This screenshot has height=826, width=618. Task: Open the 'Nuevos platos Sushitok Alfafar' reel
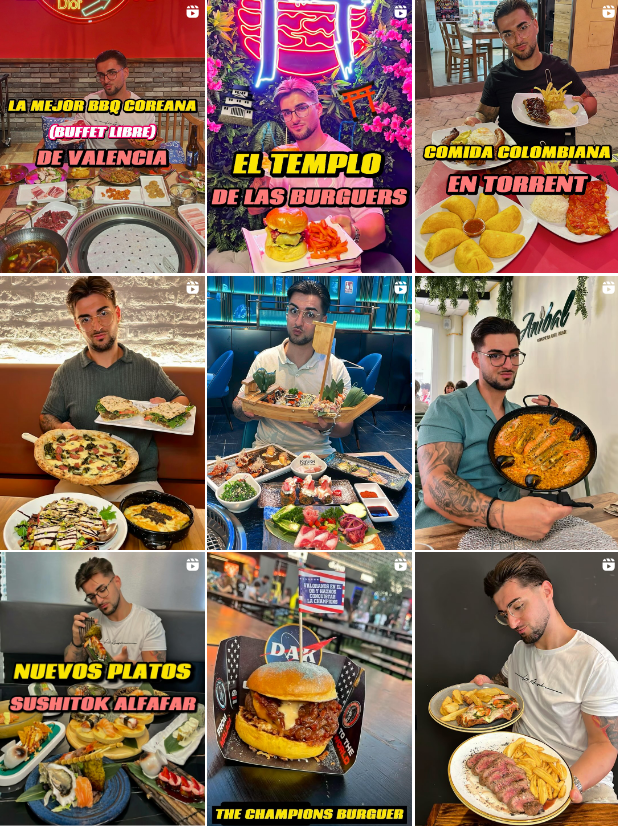pos(102,688)
